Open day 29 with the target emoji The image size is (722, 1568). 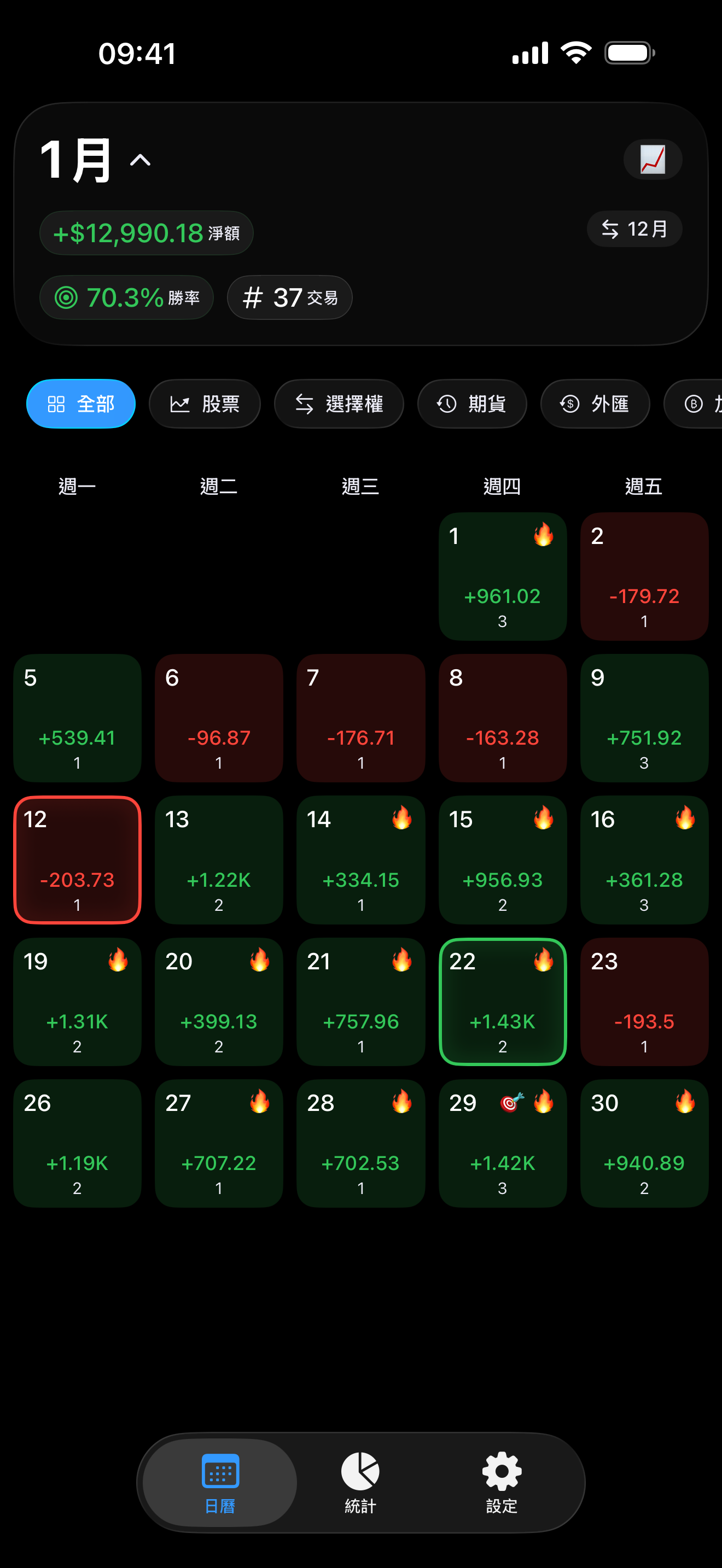(503, 1144)
